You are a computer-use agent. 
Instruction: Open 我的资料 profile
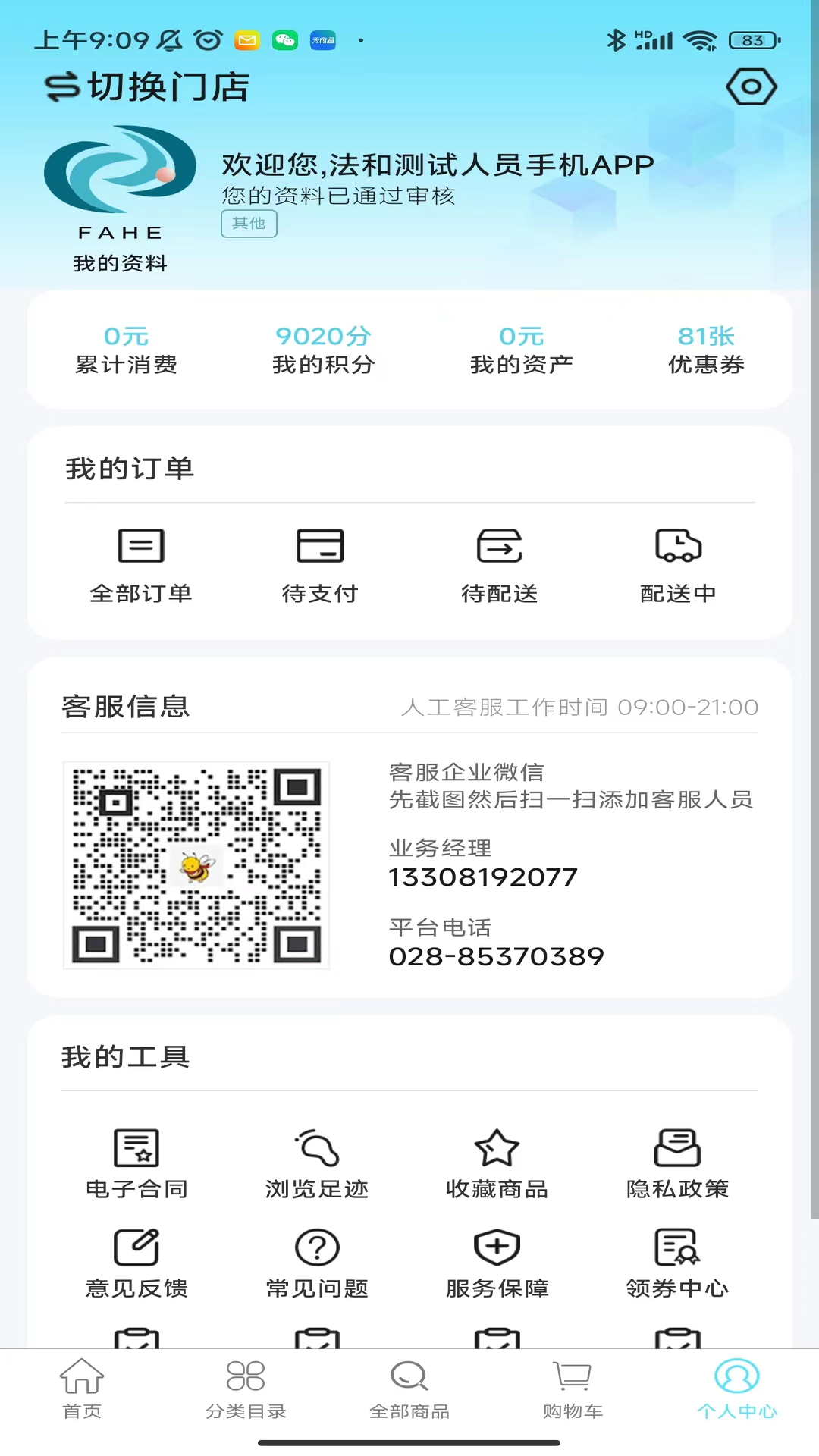click(x=120, y=262)
